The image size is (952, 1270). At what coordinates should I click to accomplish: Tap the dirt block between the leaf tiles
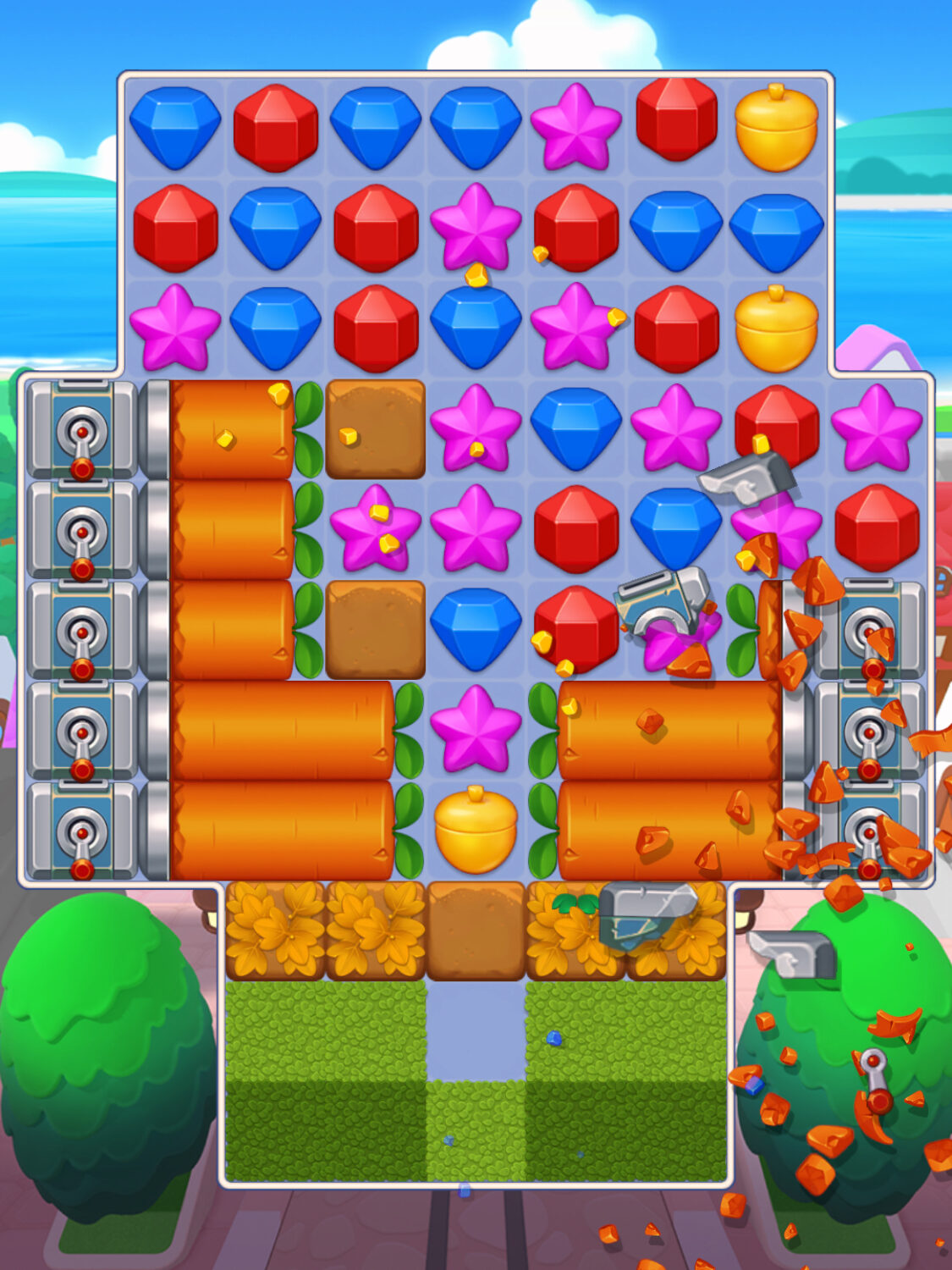click(475, 930)
